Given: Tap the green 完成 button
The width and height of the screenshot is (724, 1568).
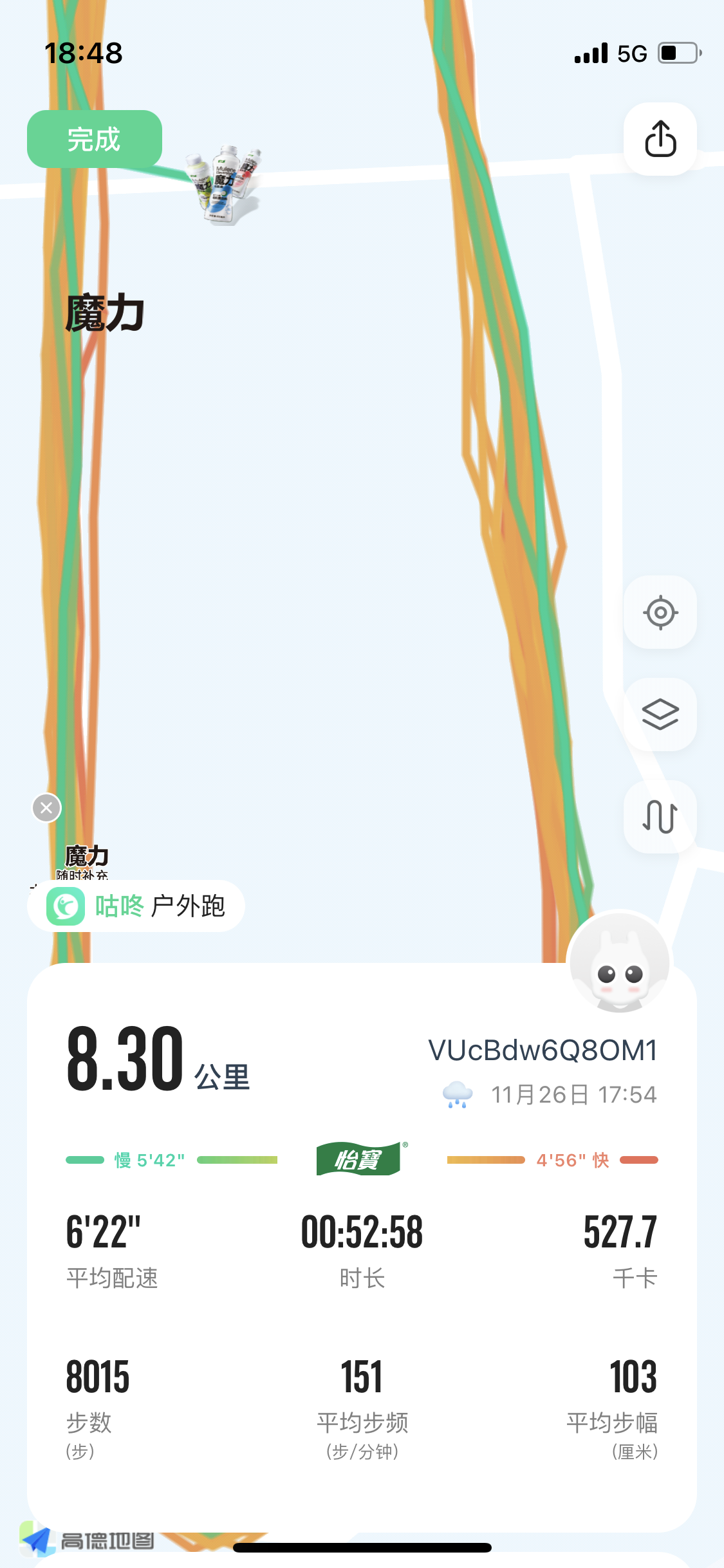Looking at the screenshot, I should tap(95, 139).
